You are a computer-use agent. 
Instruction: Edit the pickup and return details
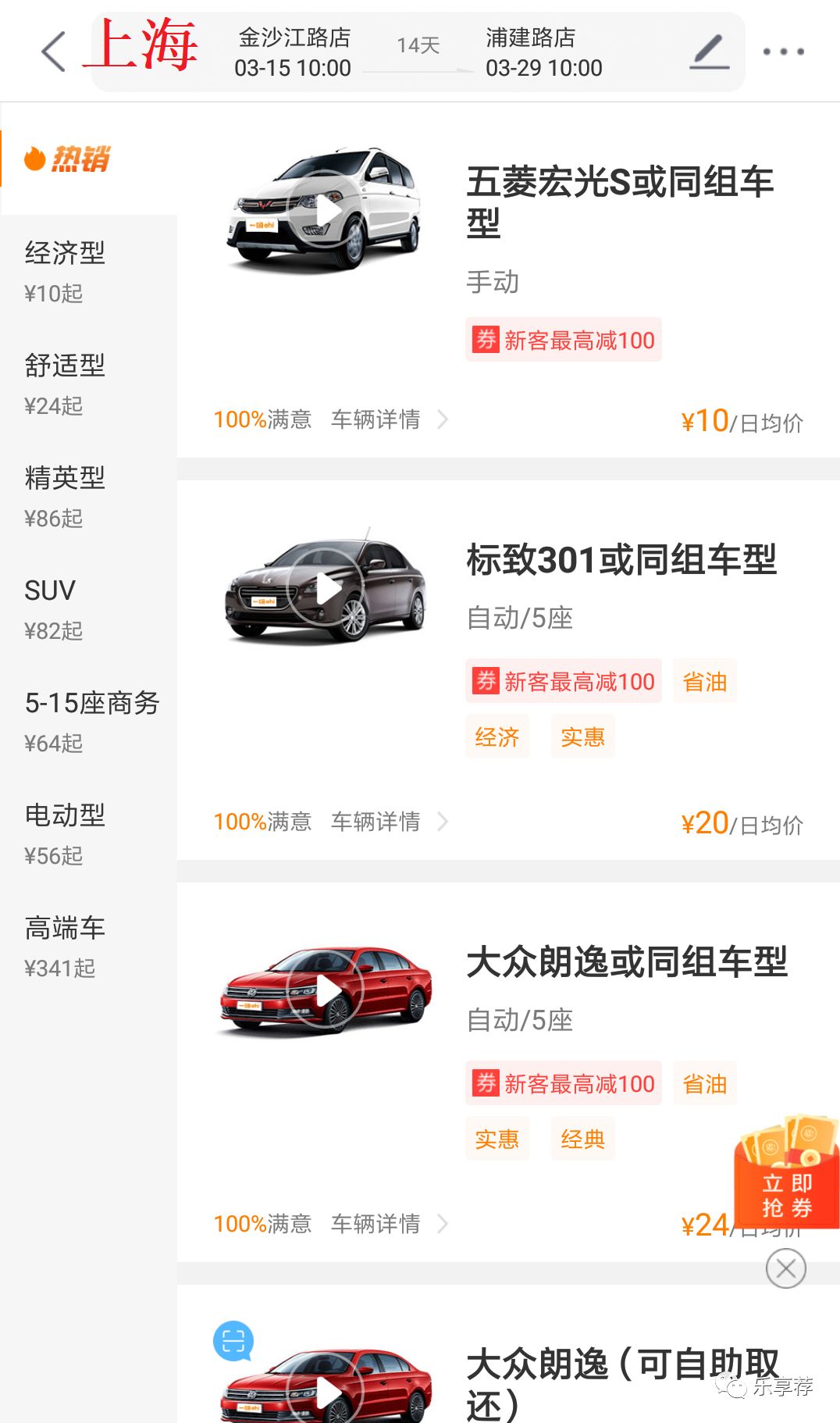[x=709, y=52]
